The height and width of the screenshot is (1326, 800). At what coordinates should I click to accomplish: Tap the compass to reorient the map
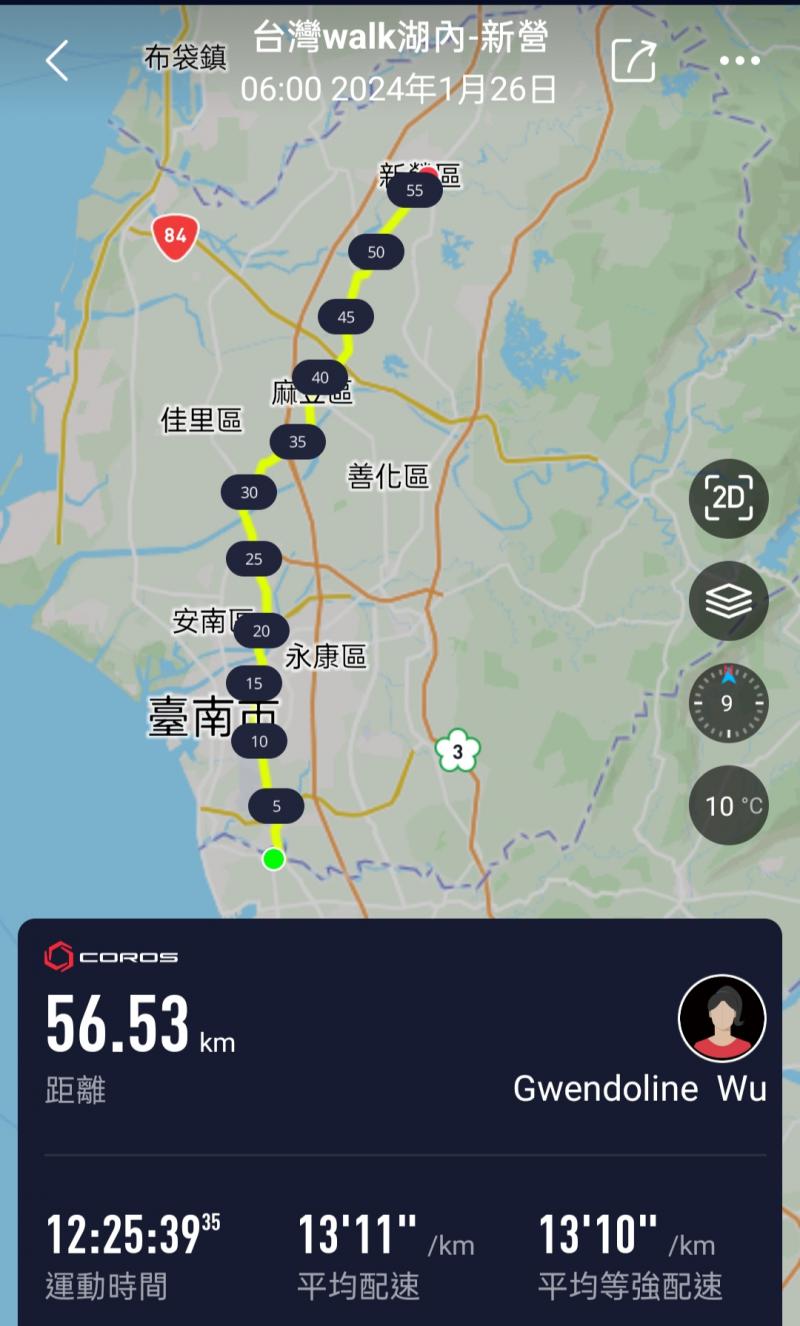click(x=728, y=702)
